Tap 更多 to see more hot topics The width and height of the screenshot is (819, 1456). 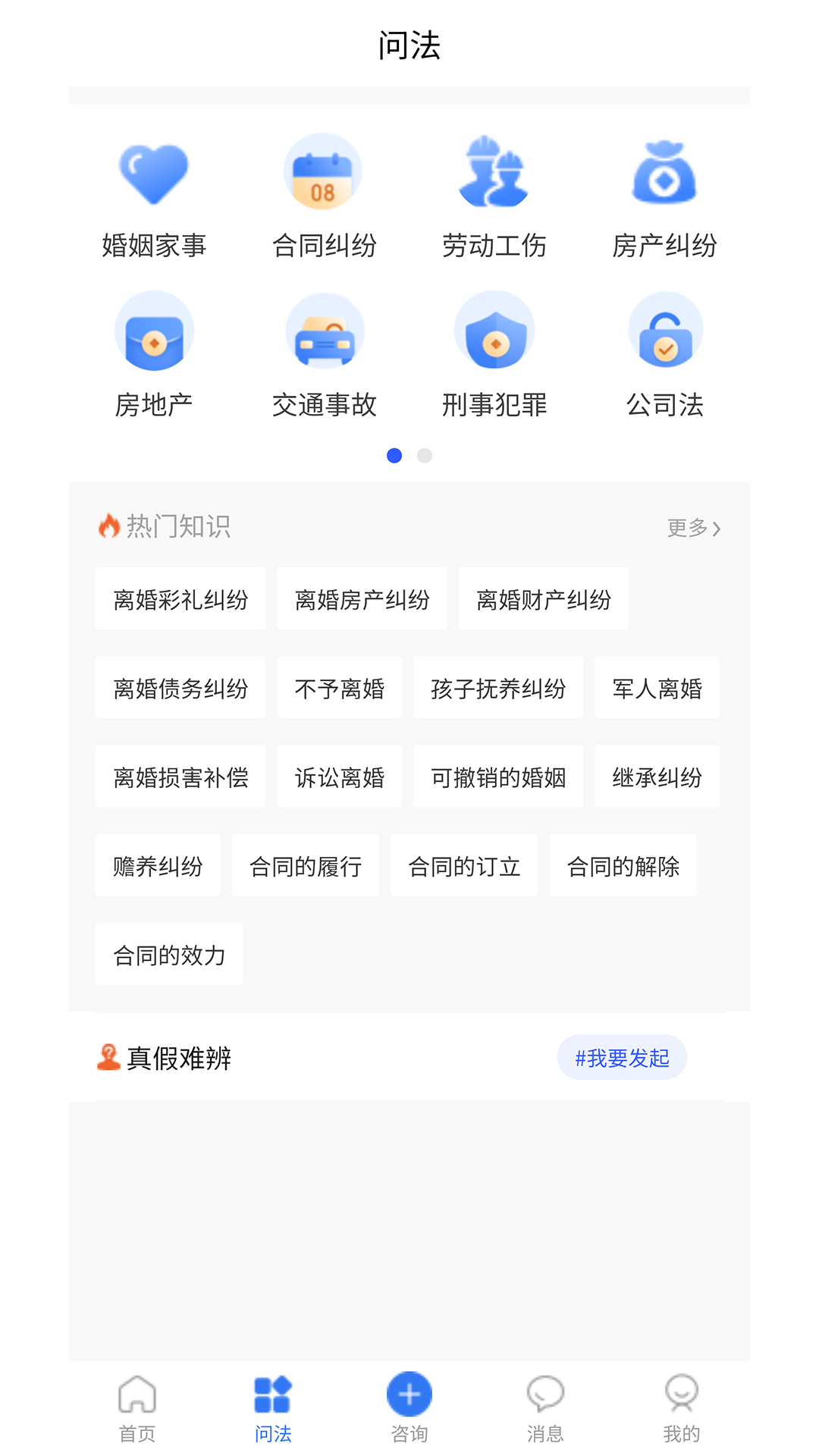(x=693, y=528)
